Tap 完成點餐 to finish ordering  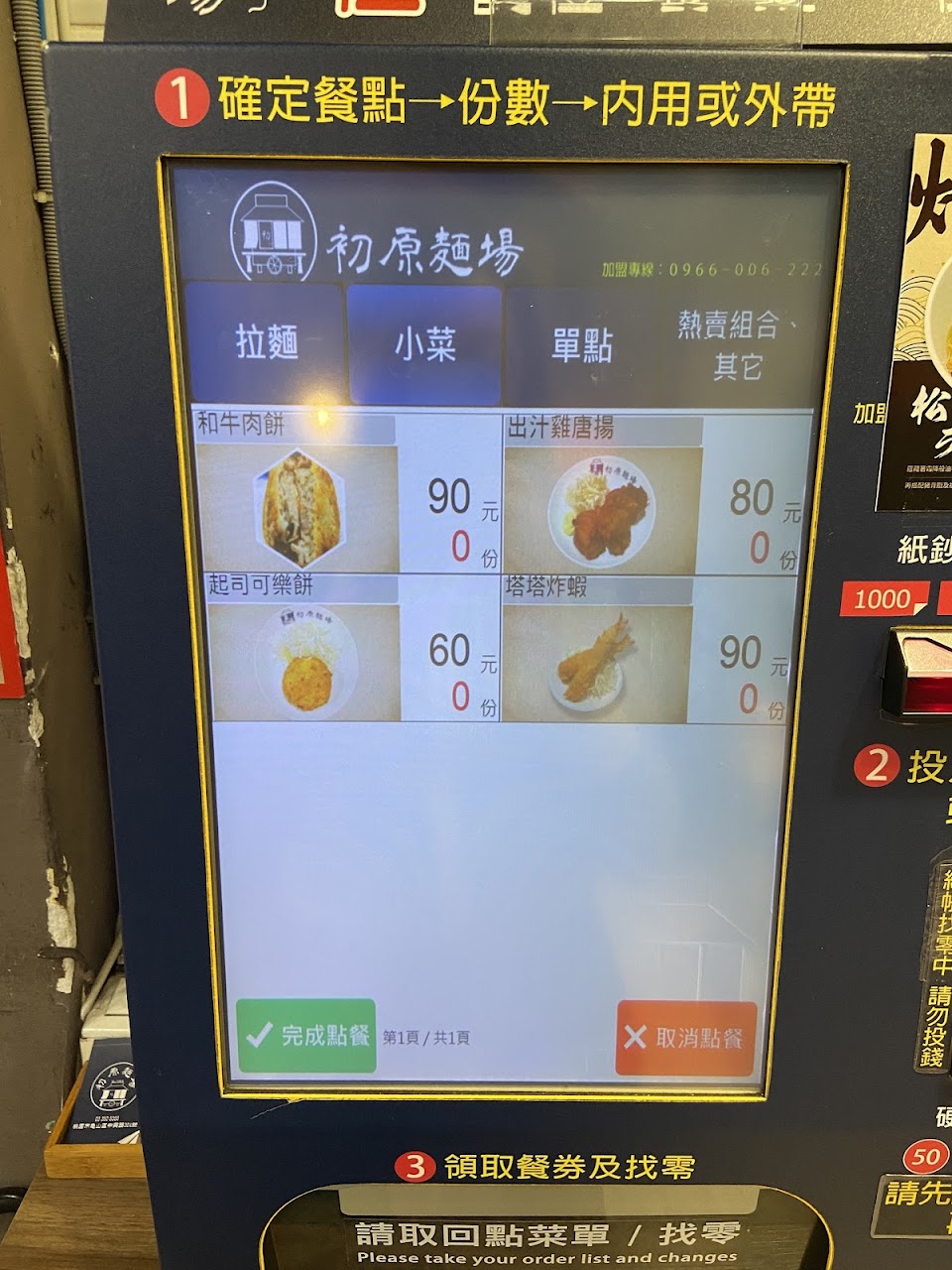tap(306, 1036)
